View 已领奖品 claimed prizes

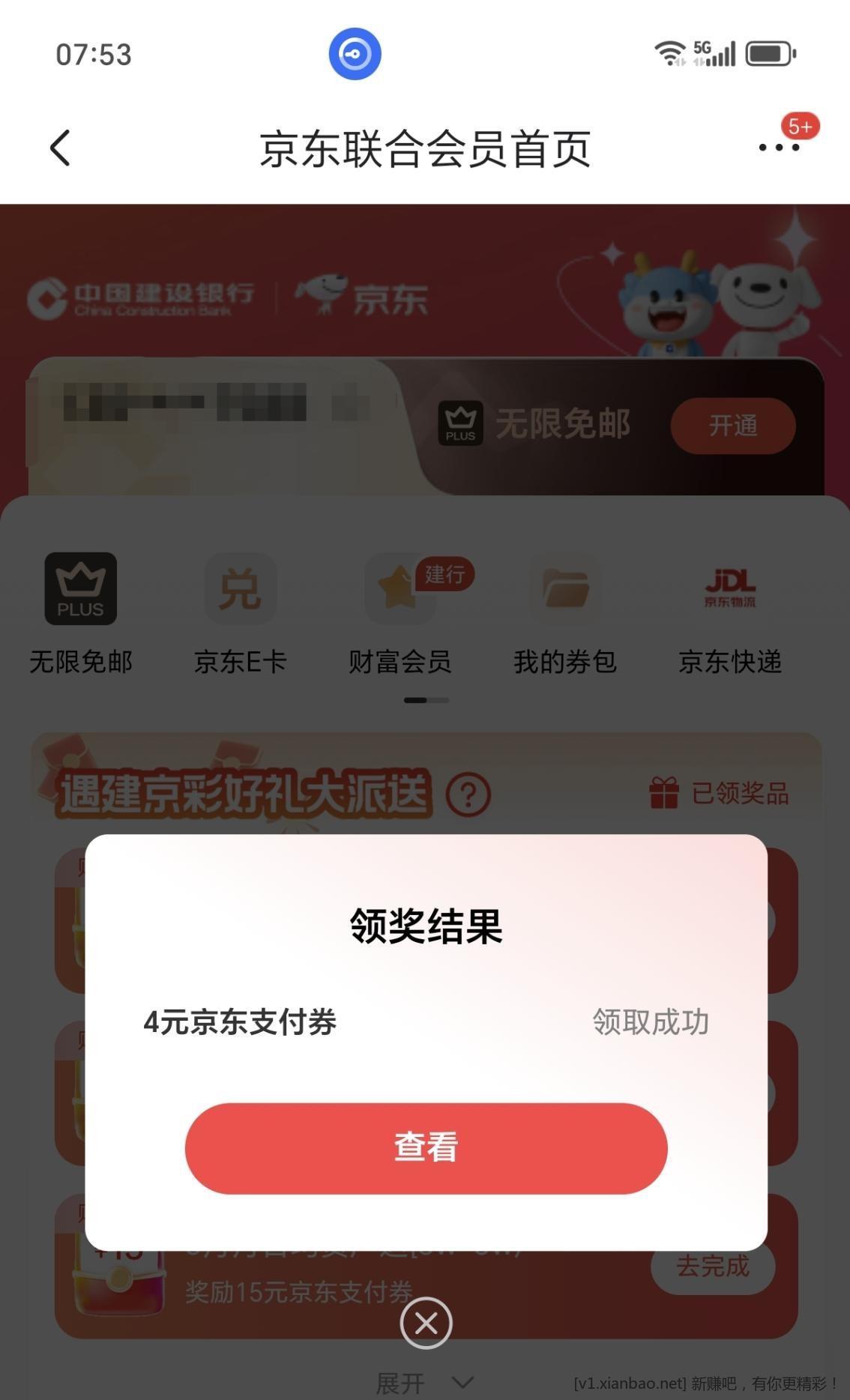pyautogui.click(x=720, y=793)
